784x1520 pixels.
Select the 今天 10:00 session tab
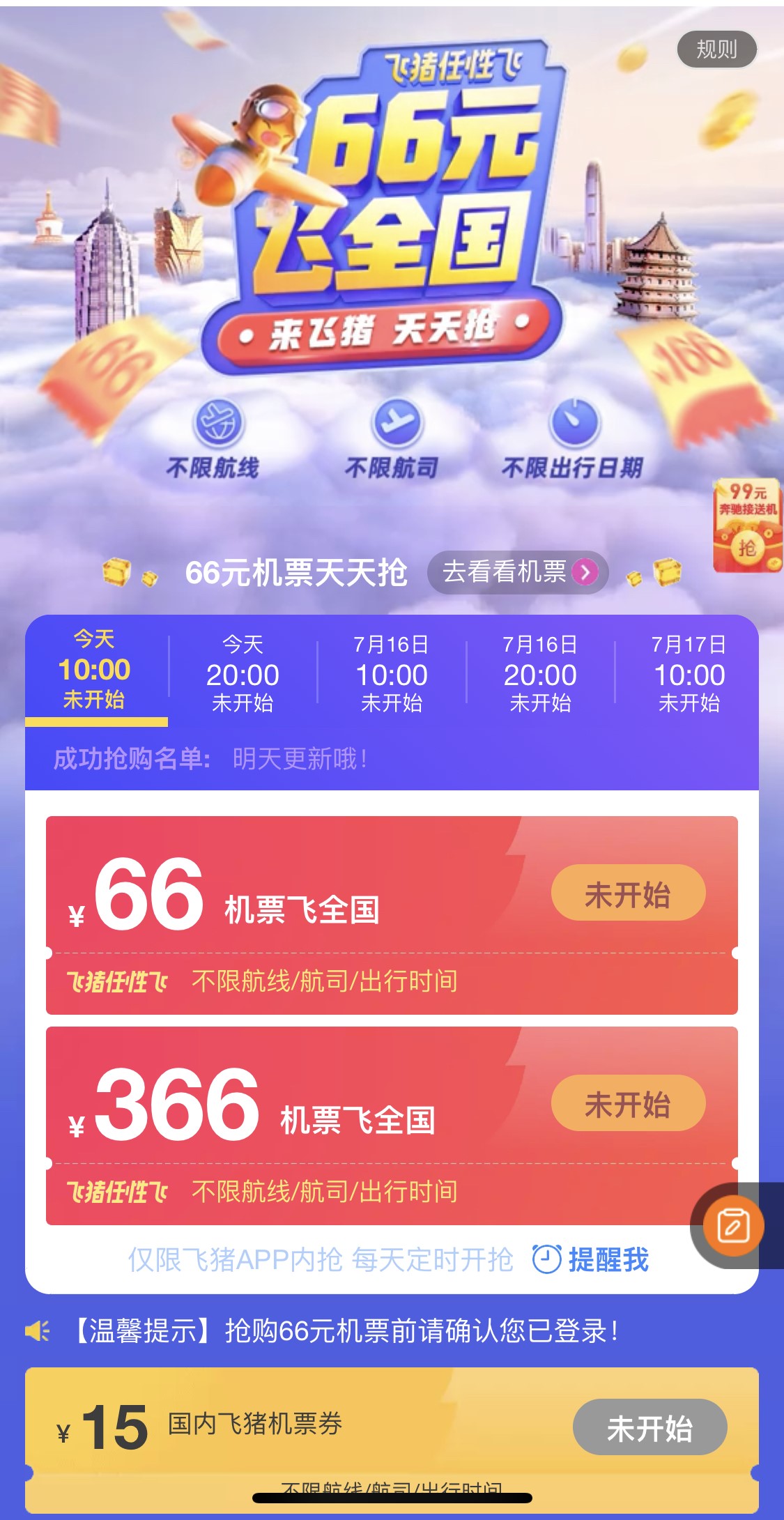[x=95, y=670]
